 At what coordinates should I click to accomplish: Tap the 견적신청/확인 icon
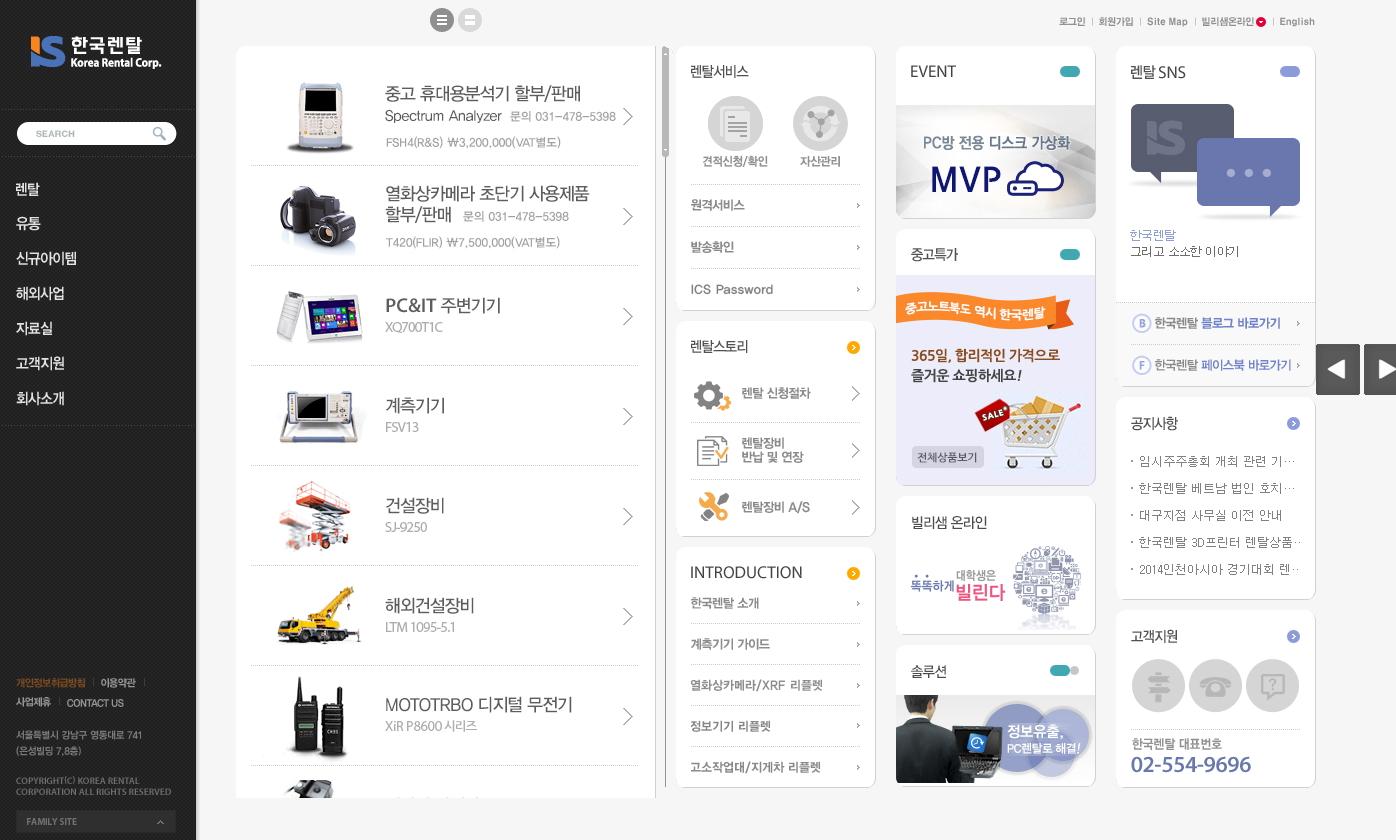point(735,124)
